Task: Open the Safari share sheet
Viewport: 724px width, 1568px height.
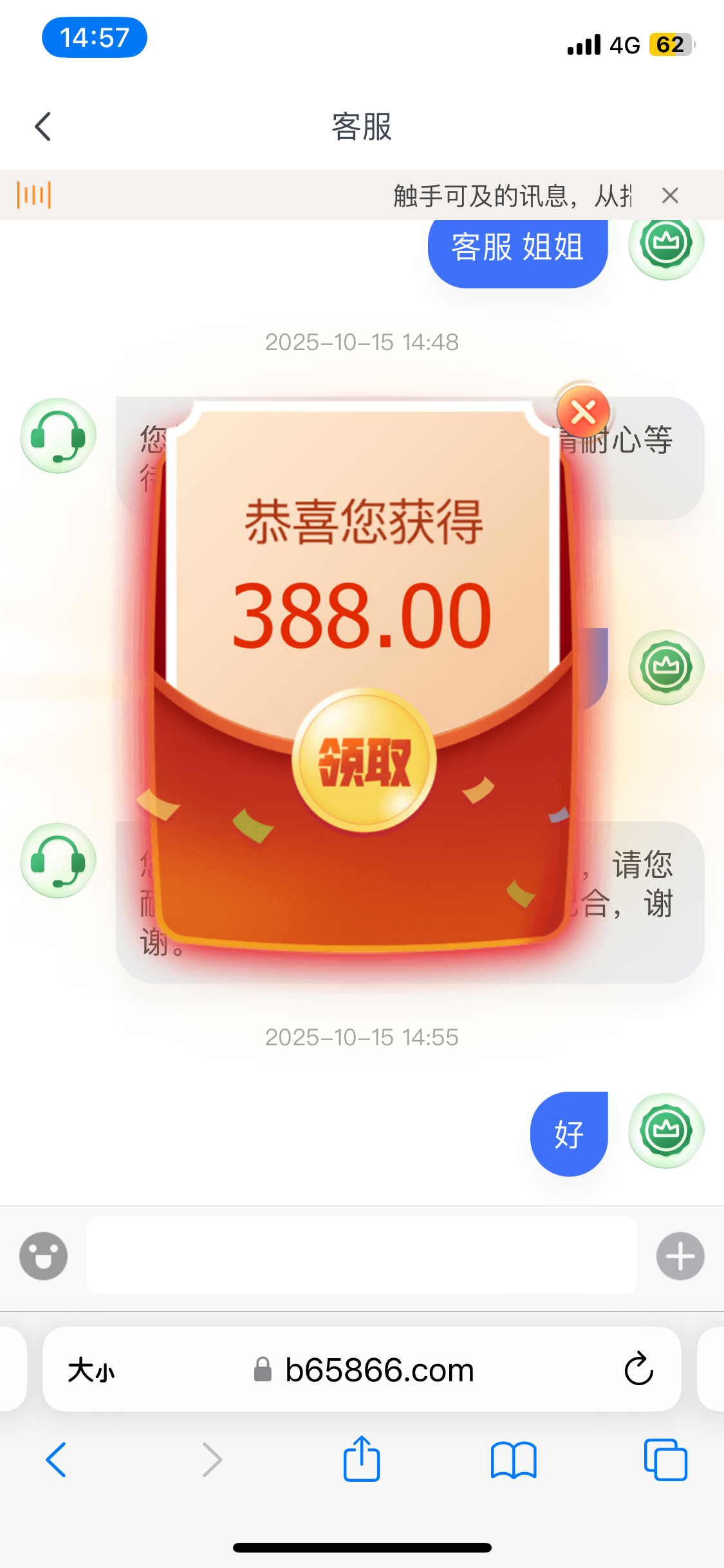Action: pos(362,1459)
